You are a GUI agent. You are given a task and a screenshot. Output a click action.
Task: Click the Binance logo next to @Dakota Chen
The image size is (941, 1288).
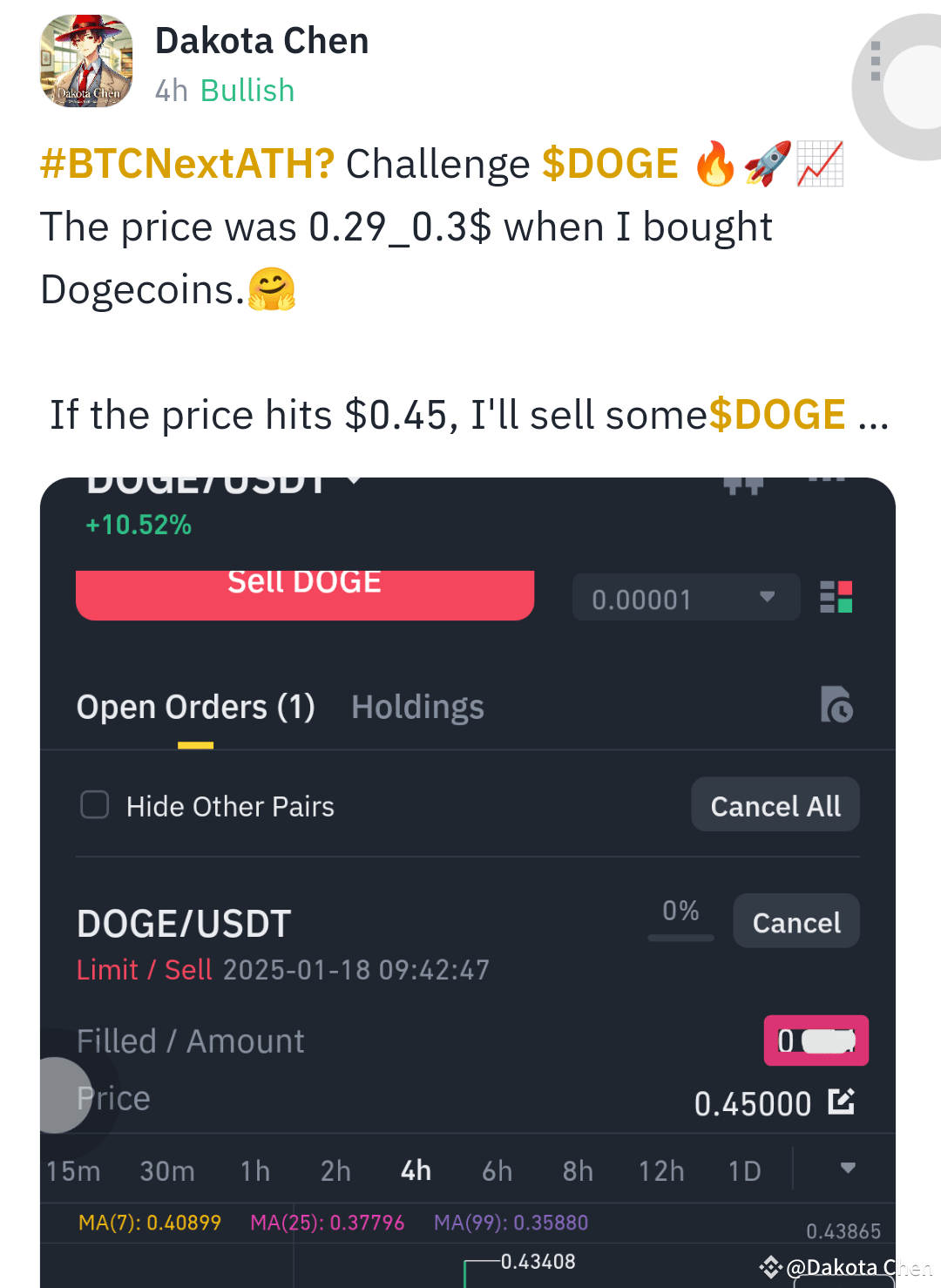(x=770, y=1266)
